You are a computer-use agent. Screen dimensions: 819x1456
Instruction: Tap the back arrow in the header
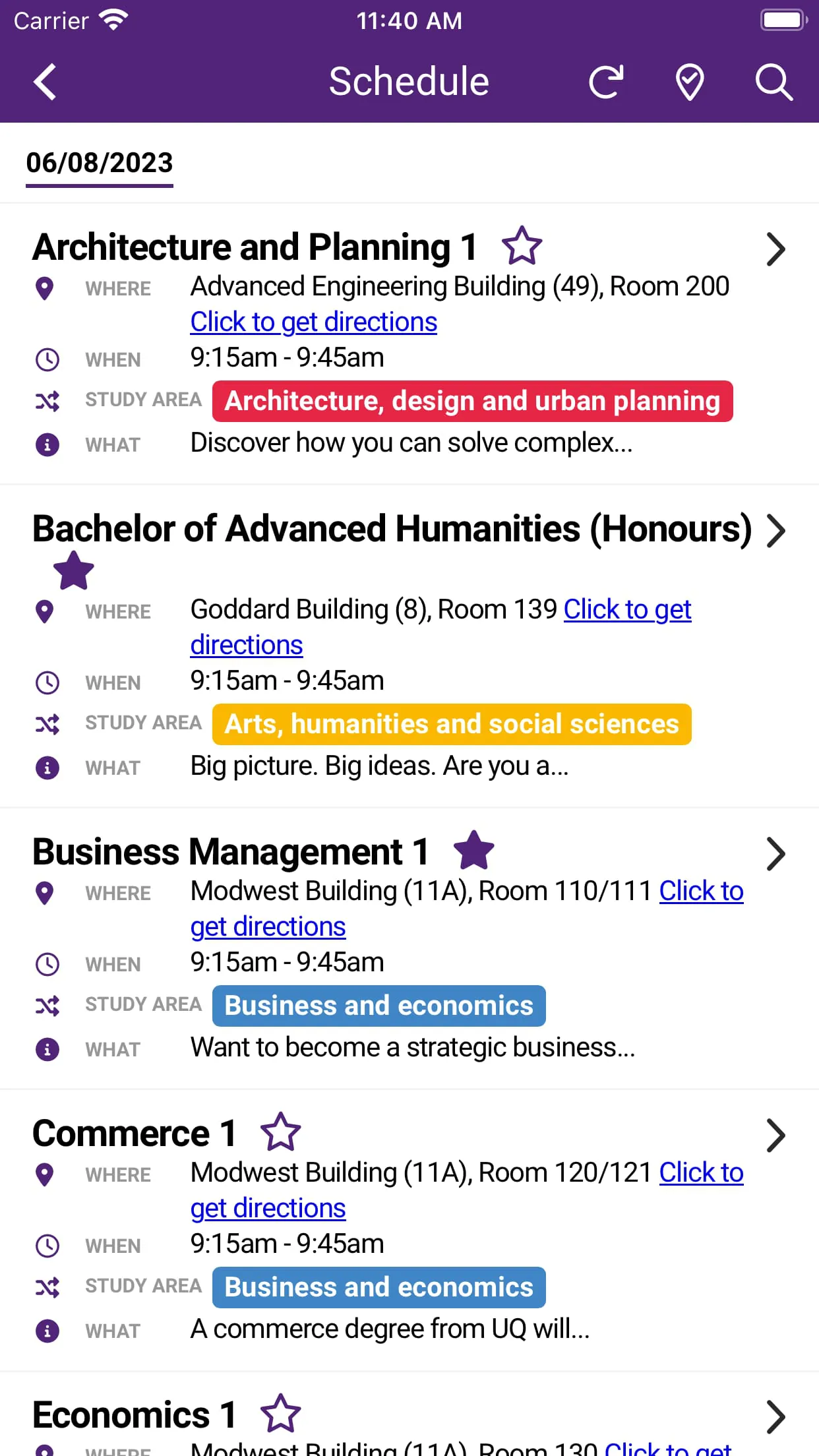(x=44, y=81)
